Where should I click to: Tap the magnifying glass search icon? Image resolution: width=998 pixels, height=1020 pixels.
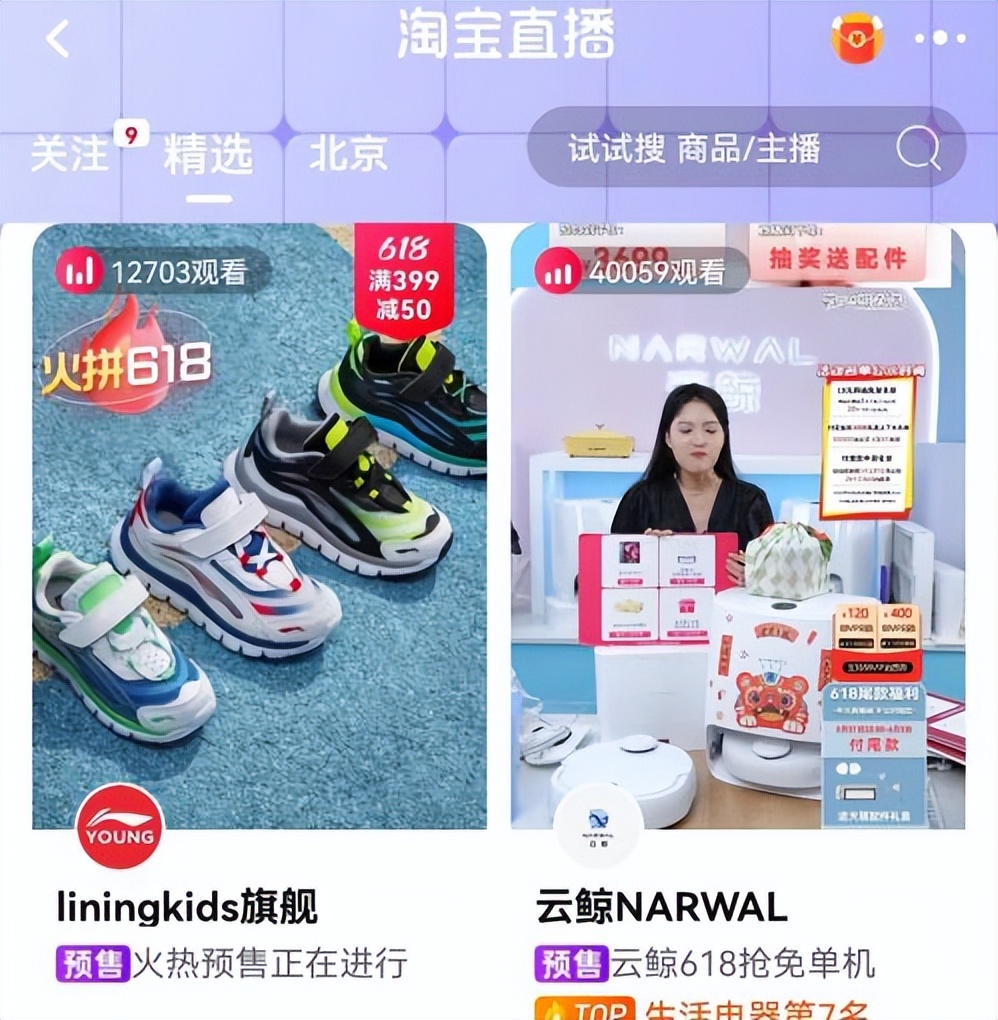[918, 149]
